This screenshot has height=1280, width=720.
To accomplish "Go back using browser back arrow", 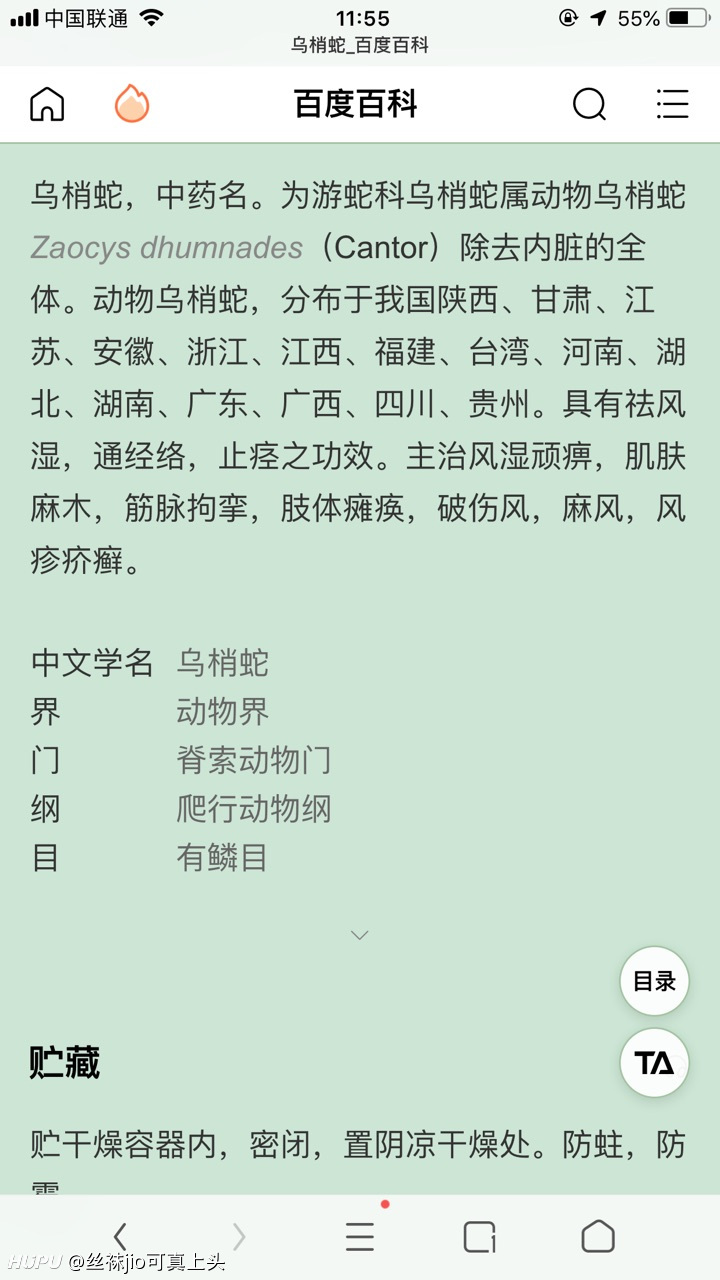I will [x=120, y=1238].
